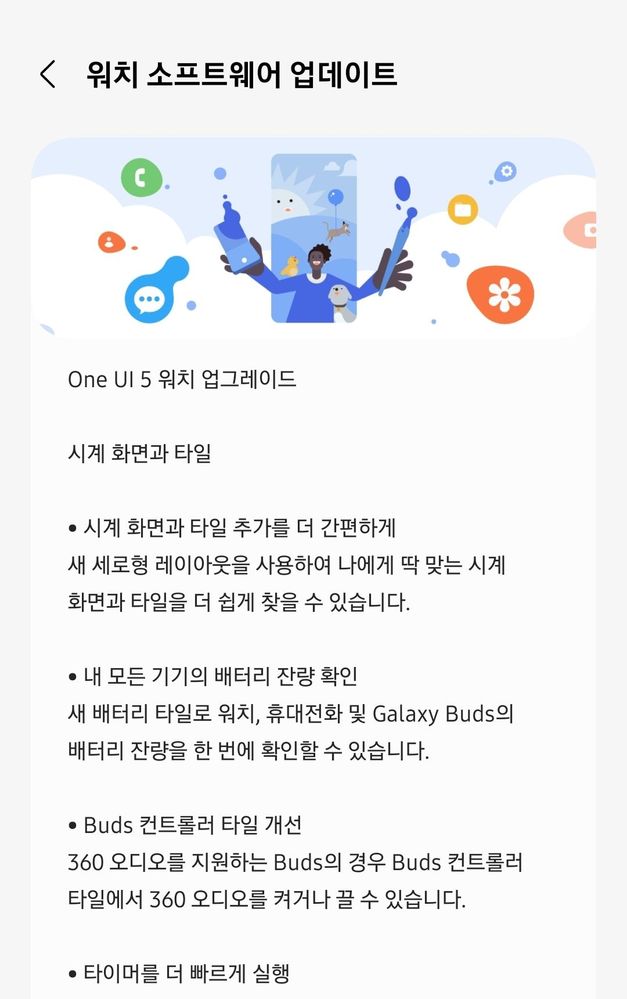Go back from watch software update
The image size is (627, 999).
point(47,74)
